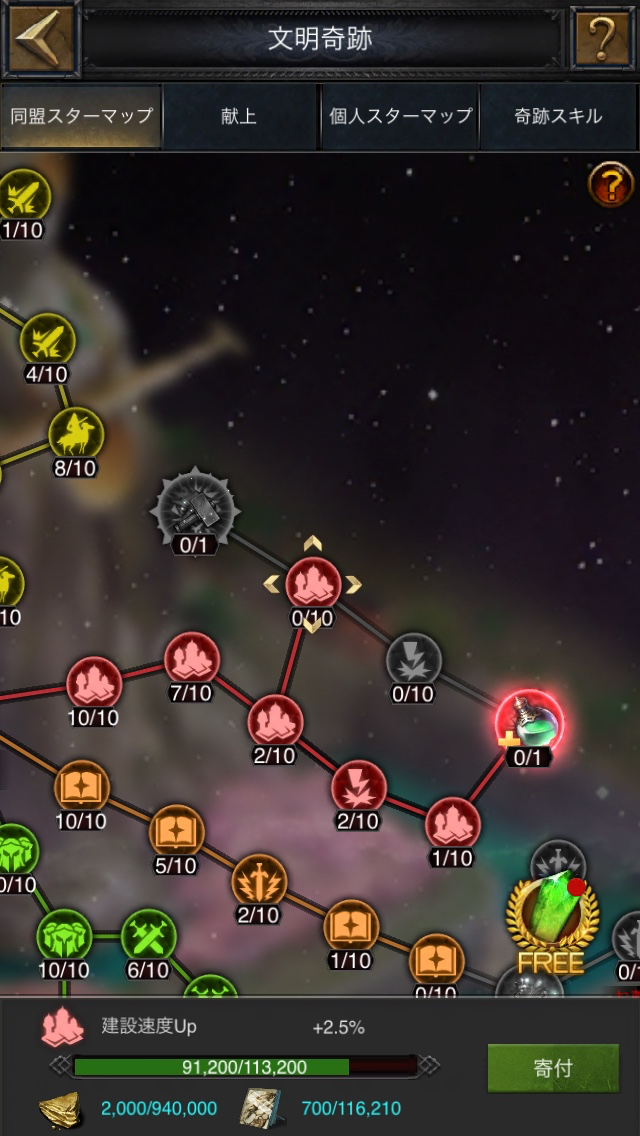Image resolution: width=640 pixels, height=1136 pixels.
Task: Go back using the top-left arrow
Action: point(42,40)
